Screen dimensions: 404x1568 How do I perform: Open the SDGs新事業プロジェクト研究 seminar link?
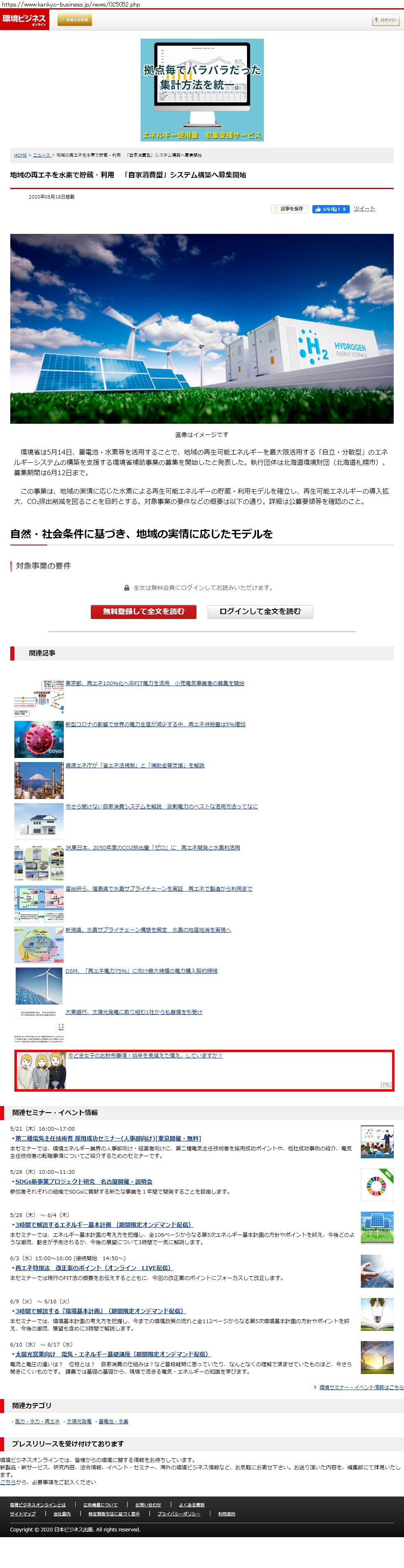coord(83,1182)
